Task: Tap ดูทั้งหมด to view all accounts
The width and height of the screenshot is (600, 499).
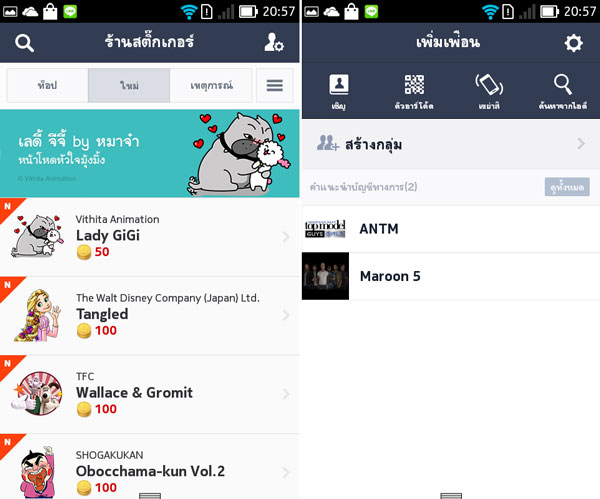Action: 566,187
